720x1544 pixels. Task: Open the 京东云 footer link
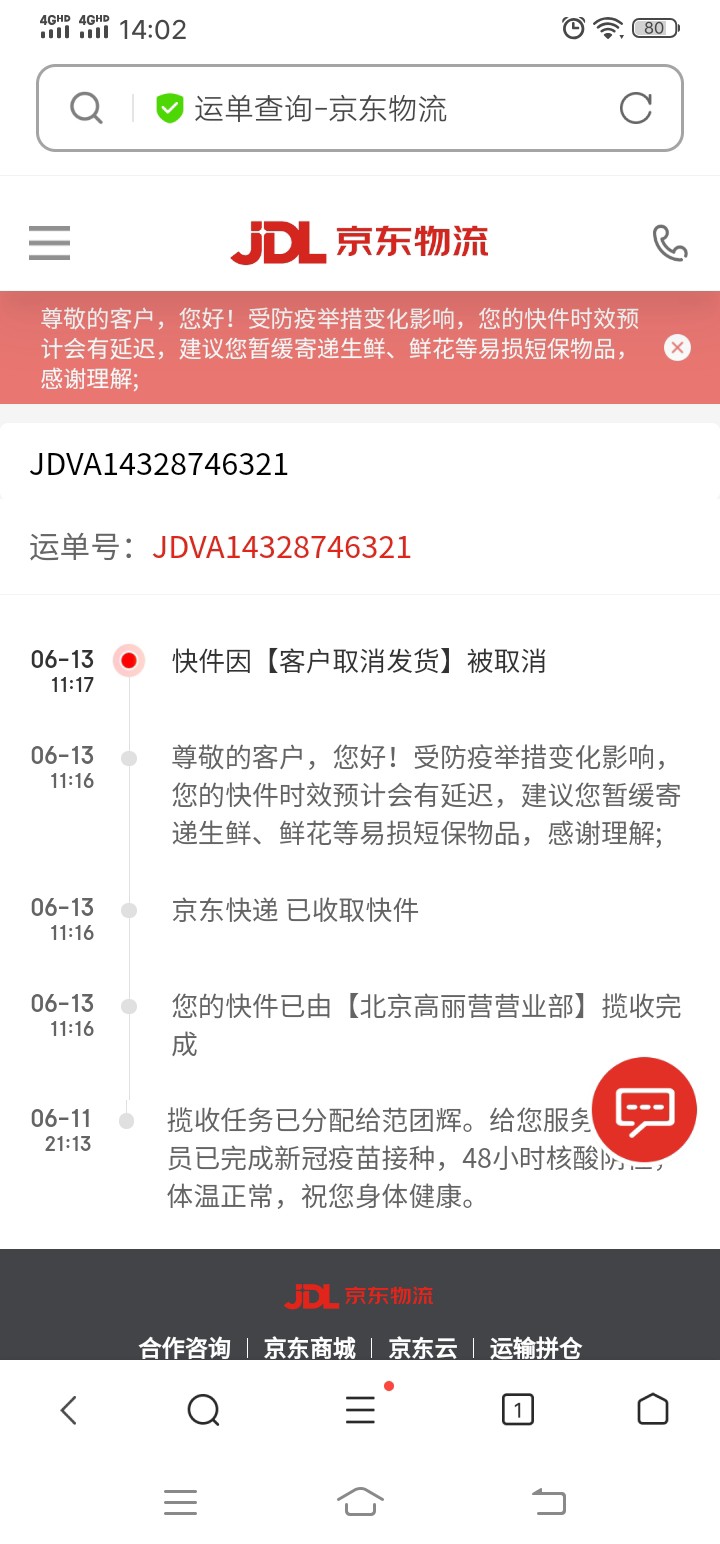click(x=423, y=1348)
